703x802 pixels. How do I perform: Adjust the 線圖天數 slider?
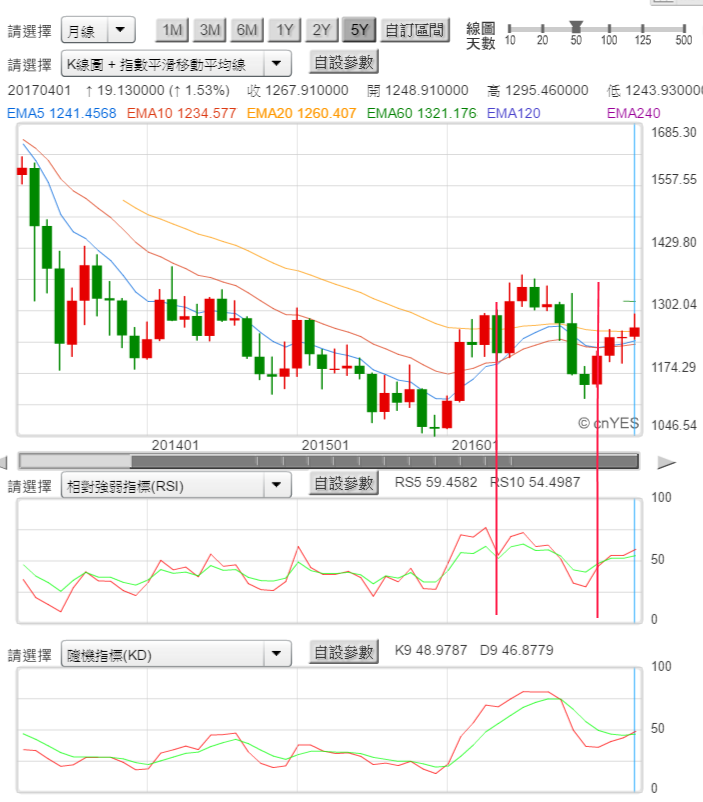pos(576,27)
